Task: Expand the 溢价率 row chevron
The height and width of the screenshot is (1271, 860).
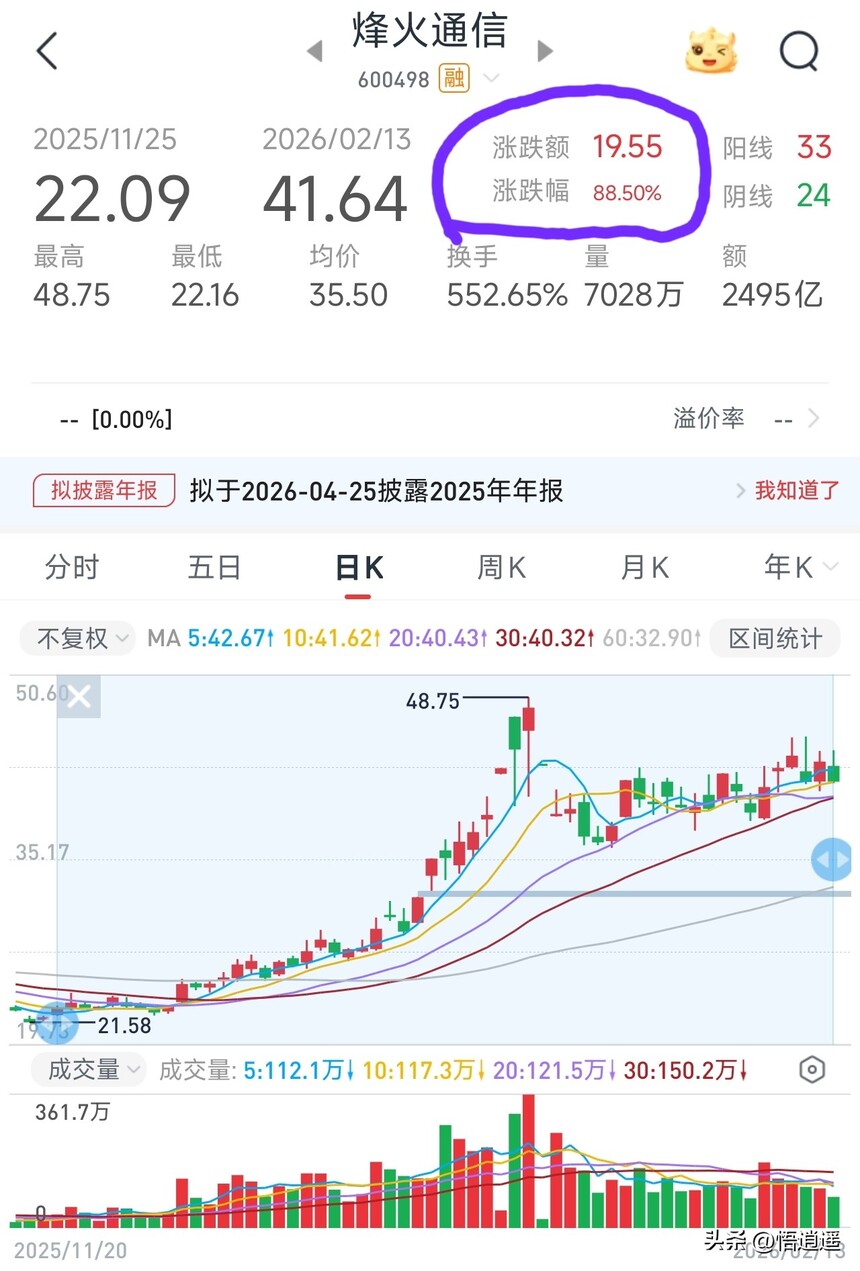Action: pos(813,418)
